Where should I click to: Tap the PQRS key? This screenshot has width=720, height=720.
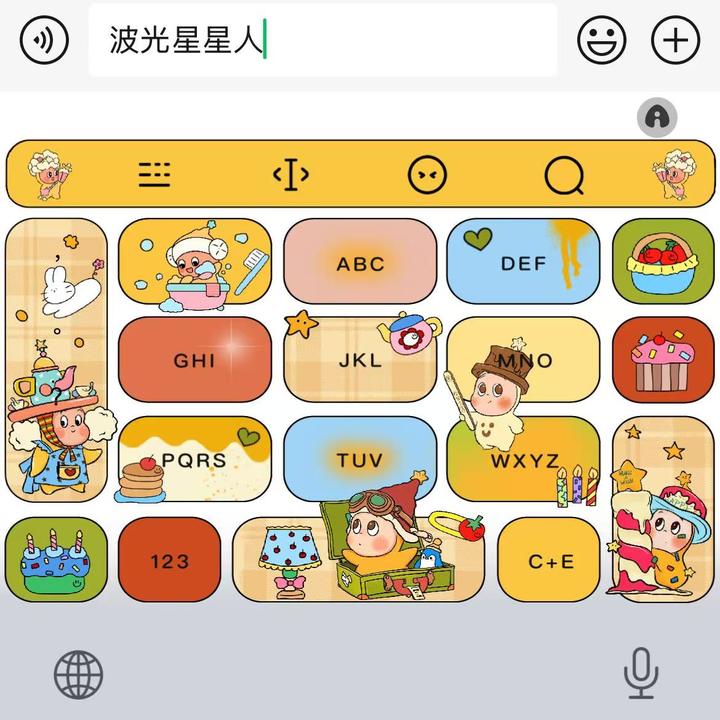click(195, 460)
